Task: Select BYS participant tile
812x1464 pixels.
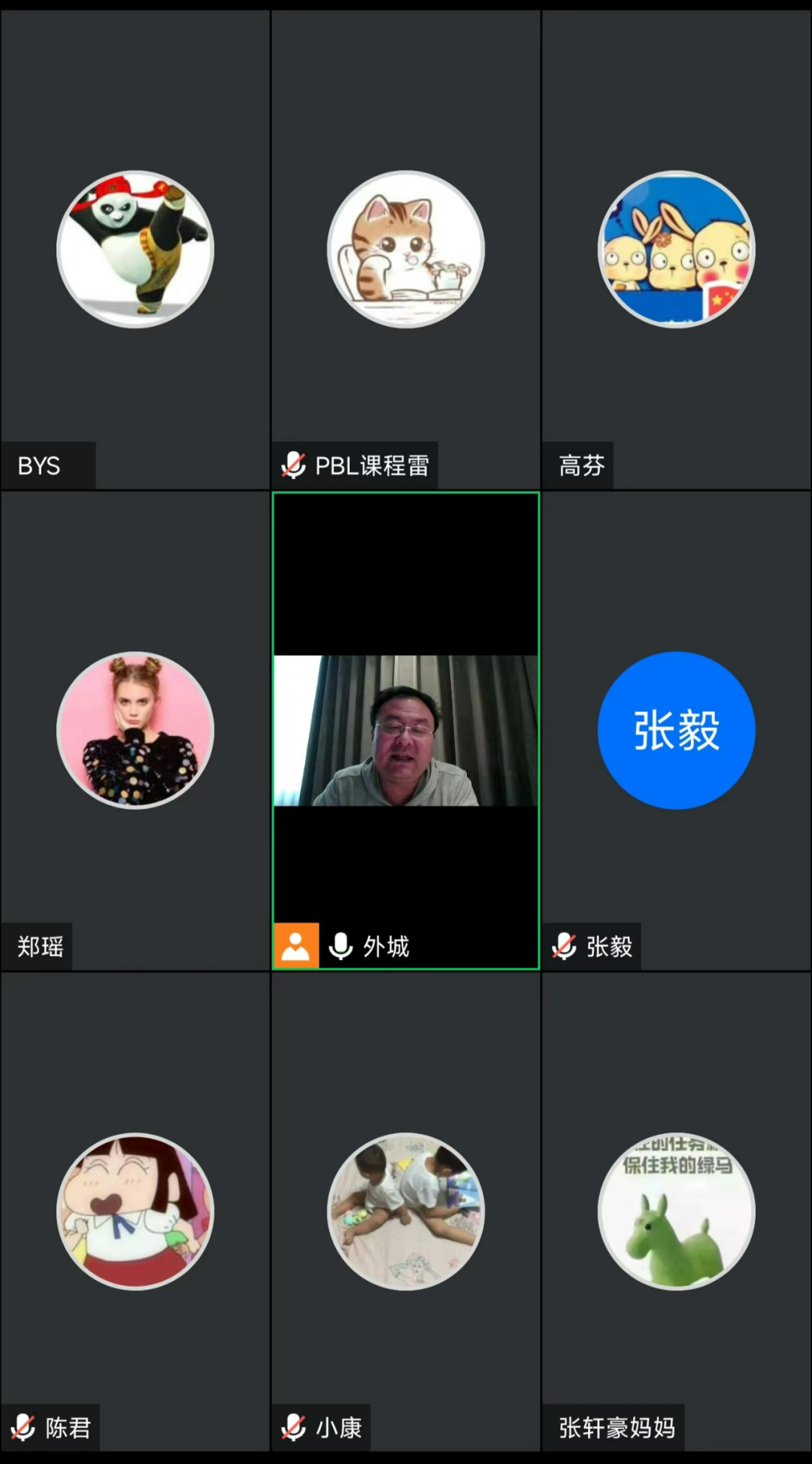Action: tap(135, 250)
